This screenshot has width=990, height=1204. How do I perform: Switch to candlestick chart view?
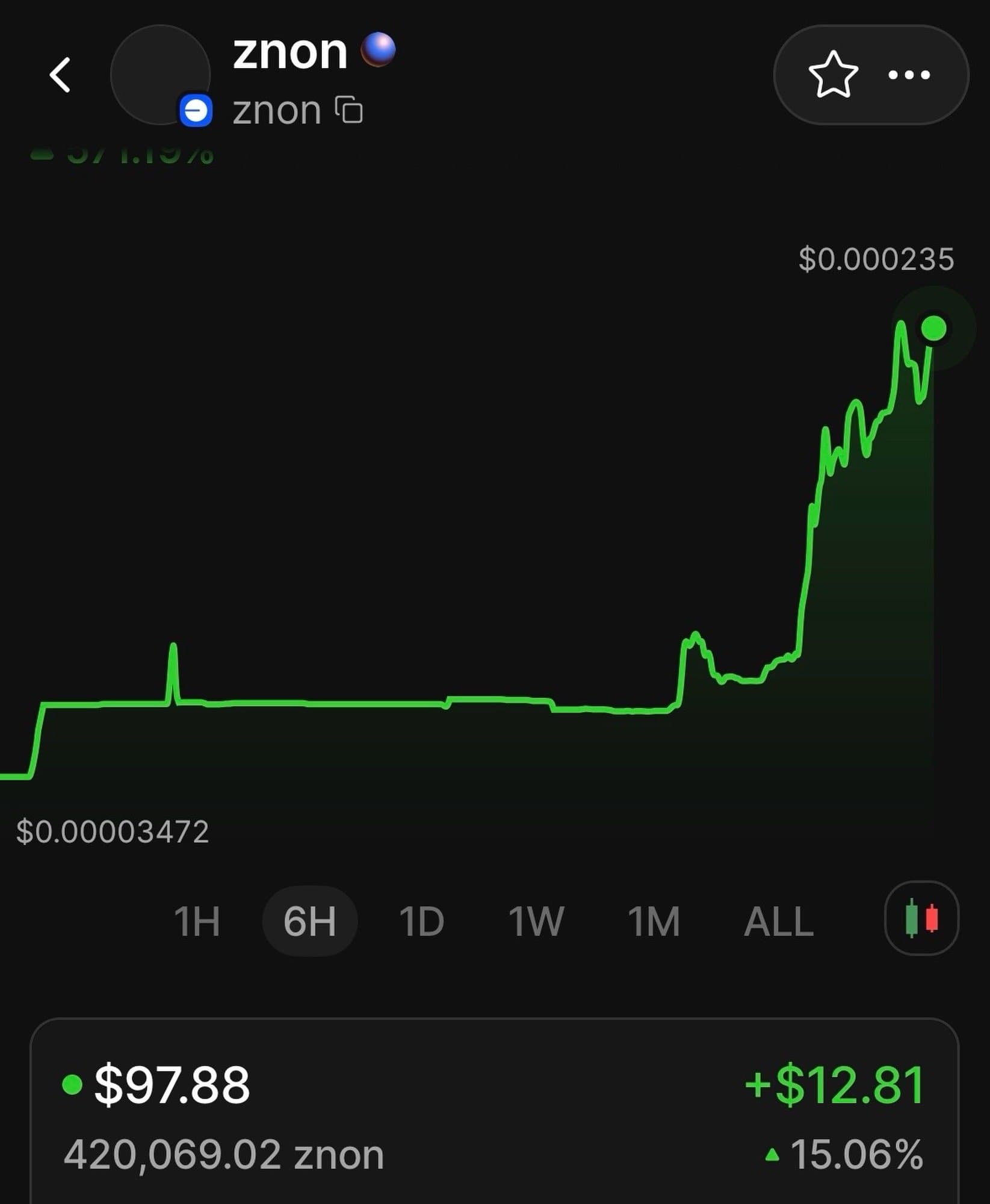click(921, 918)
